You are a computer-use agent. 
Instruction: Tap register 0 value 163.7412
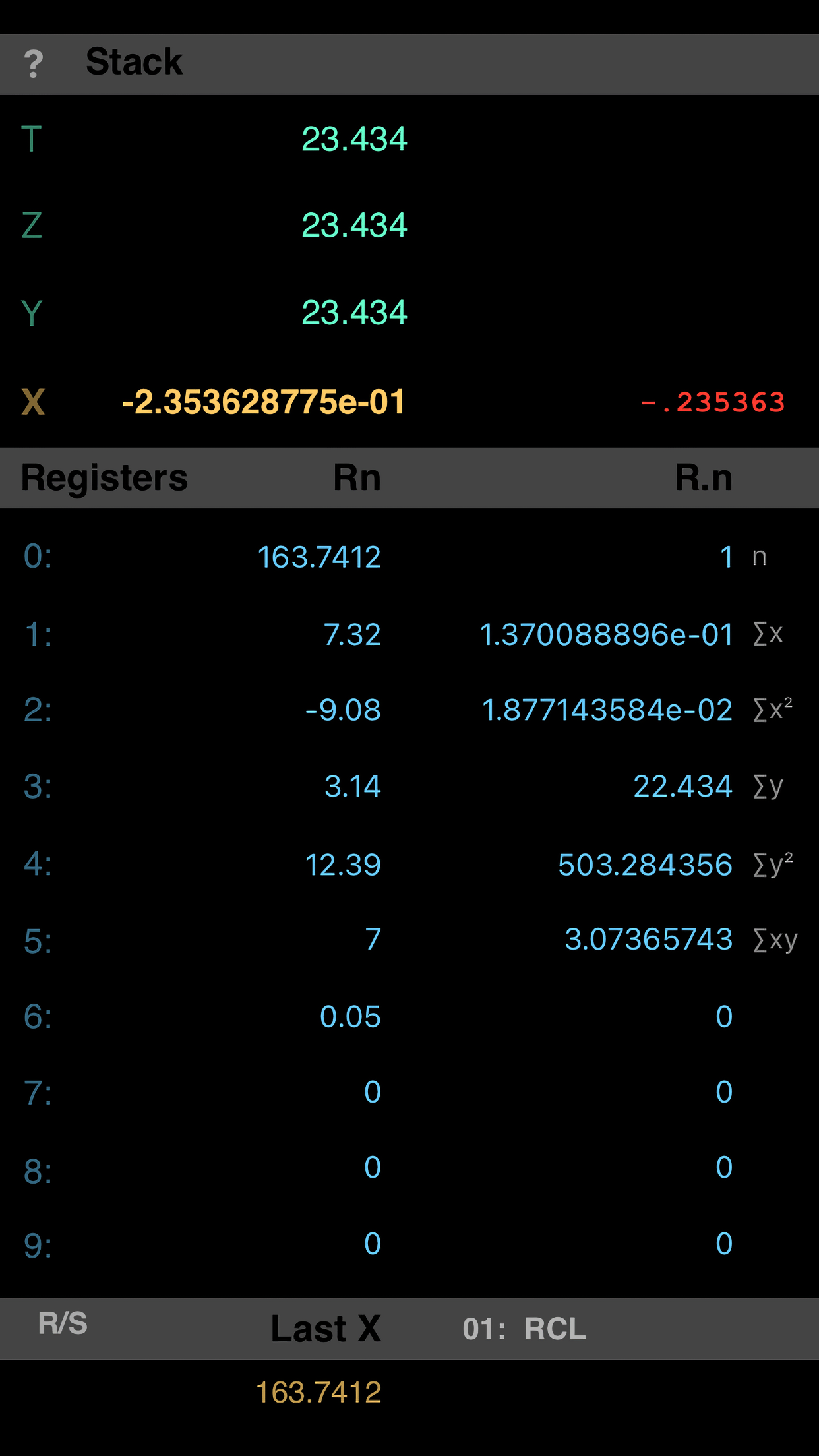320,557
